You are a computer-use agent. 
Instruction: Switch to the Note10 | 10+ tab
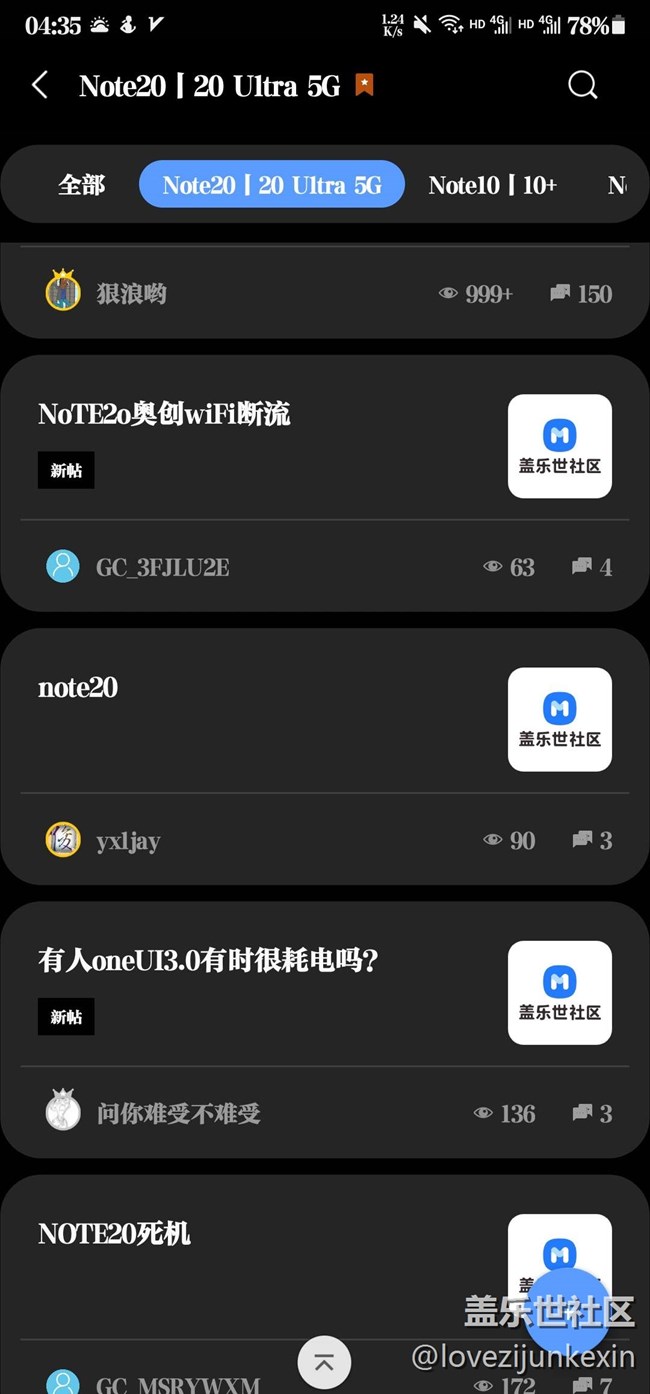[x=492, y=185]
